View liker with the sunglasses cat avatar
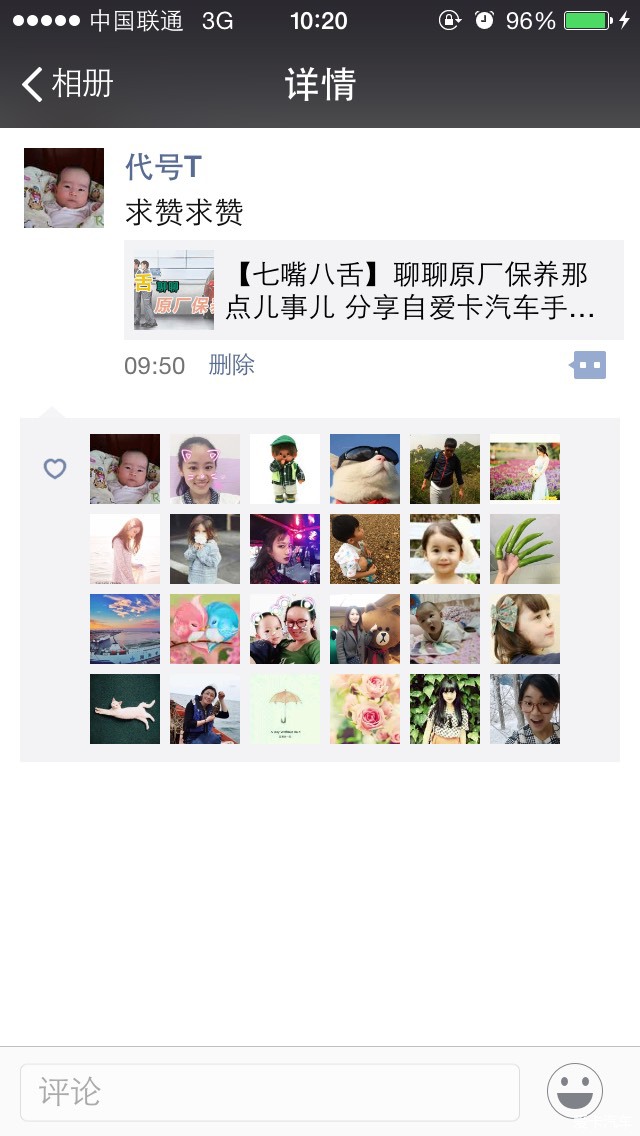640x1136 pixels. (365, 469)
